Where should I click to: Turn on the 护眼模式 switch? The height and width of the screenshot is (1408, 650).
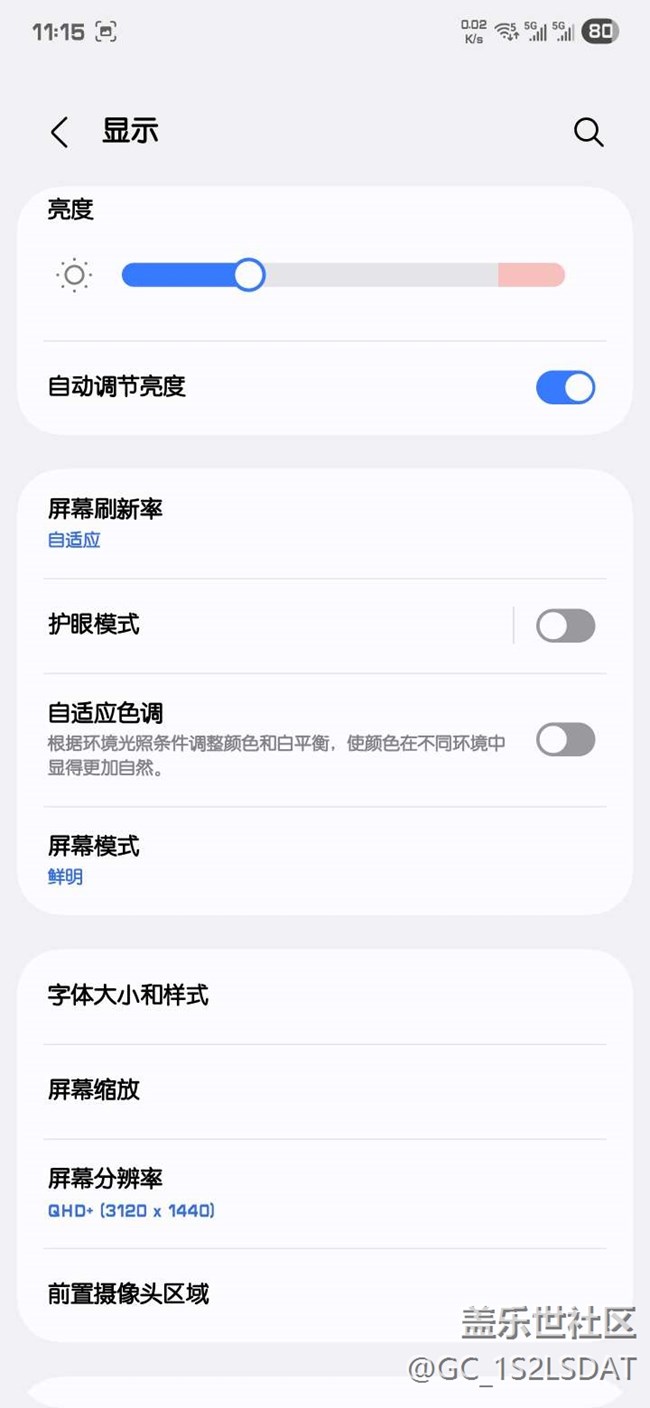[x=565, y=626]
